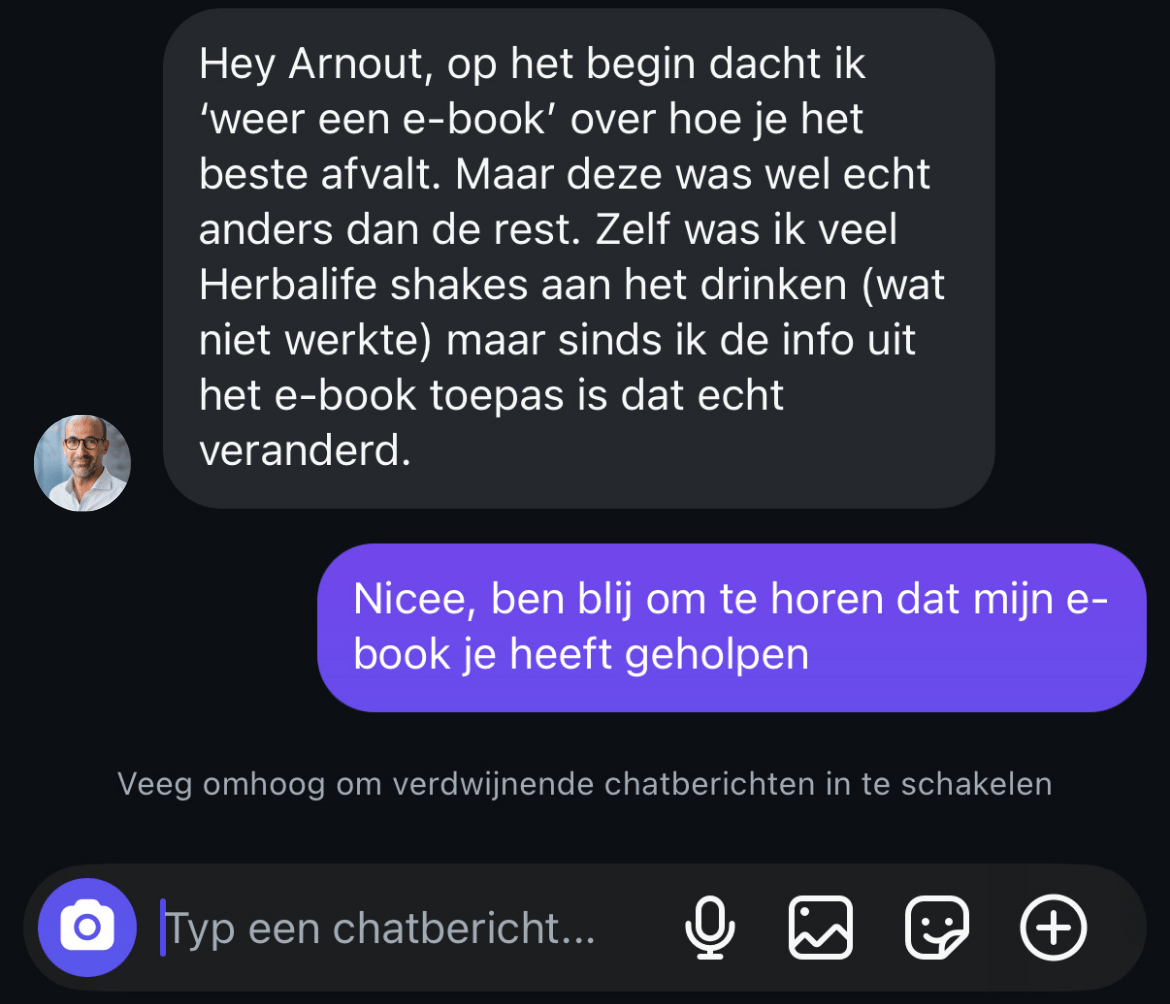Image resolution: width=1170 pixels, height=1004 pixels.
Task: Record a voice message with the microphone
Action: pos(710,928)
